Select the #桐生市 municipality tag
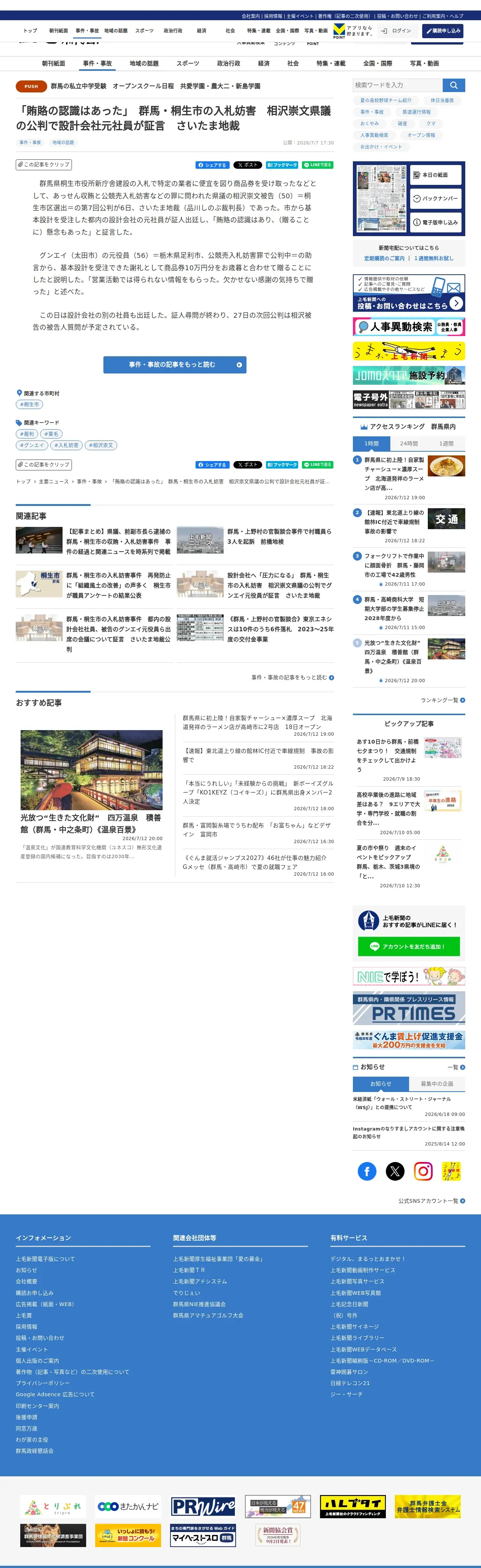The image size is (481, 1568). pyautogui.click(x=29, y=404)
